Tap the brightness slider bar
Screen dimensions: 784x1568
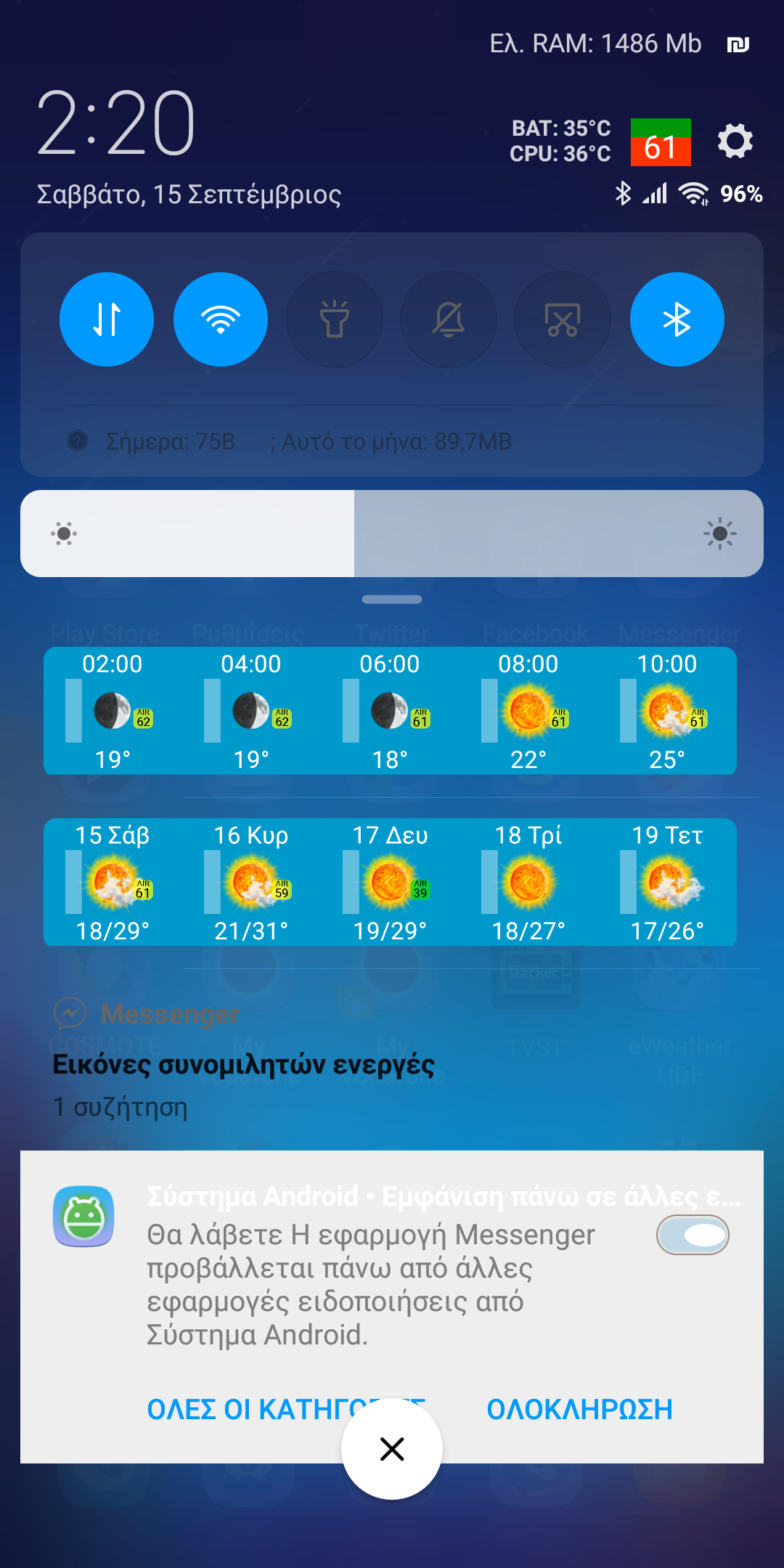click(x=392, y=534)
